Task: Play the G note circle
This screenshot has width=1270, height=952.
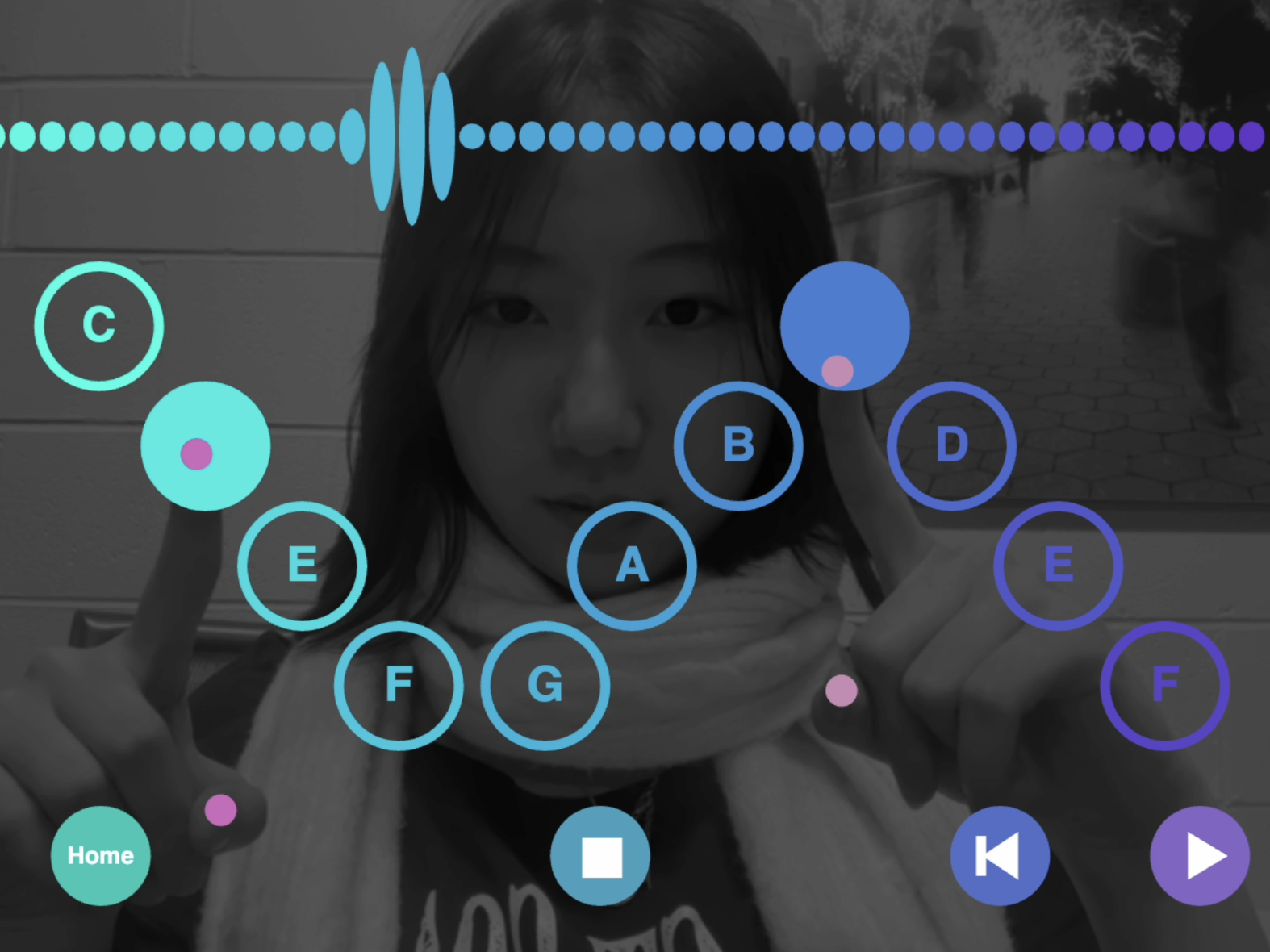Action: point(545,685)
